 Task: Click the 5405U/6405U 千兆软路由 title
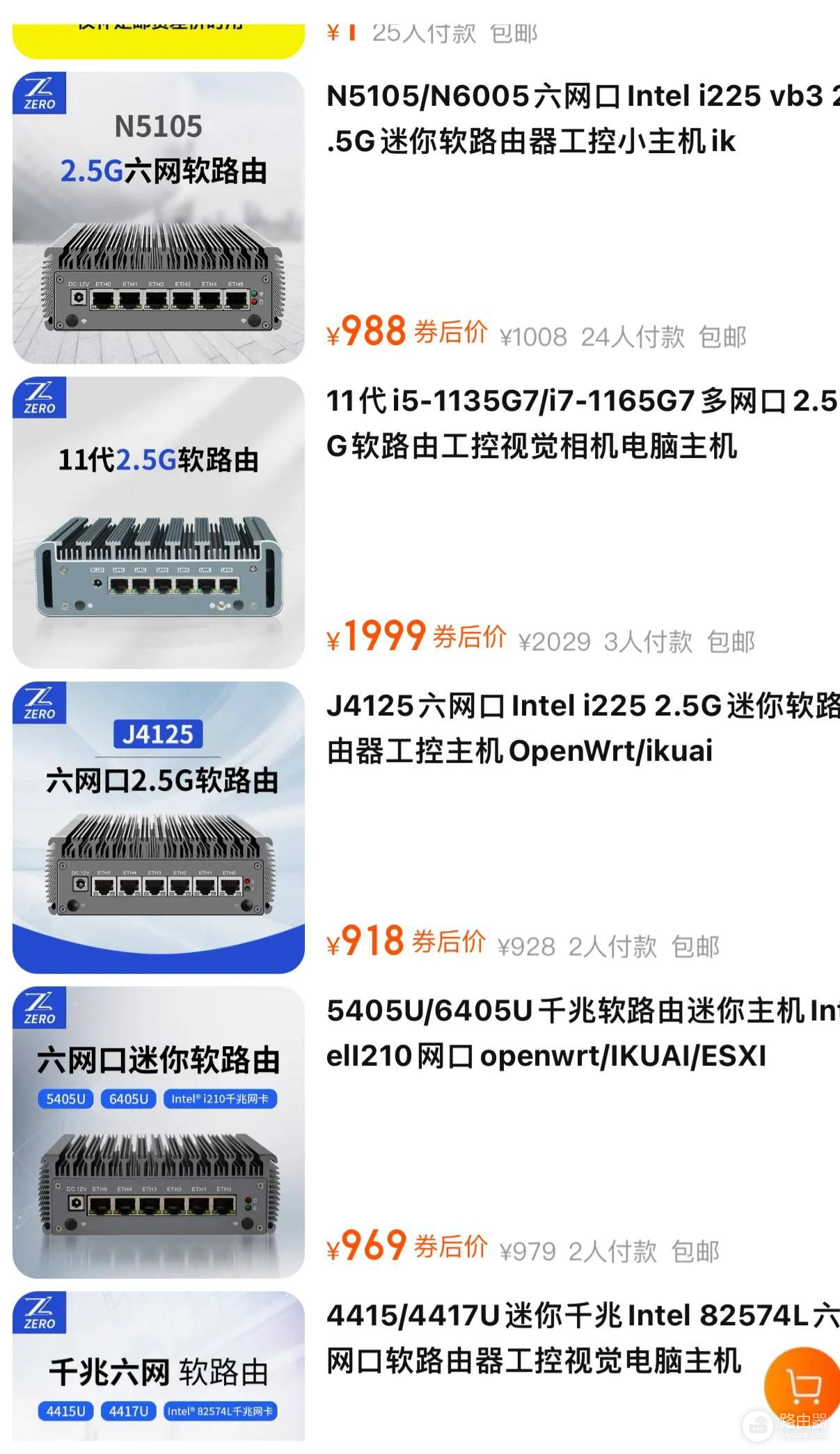pyautogui.click(x=578, y=1034)
